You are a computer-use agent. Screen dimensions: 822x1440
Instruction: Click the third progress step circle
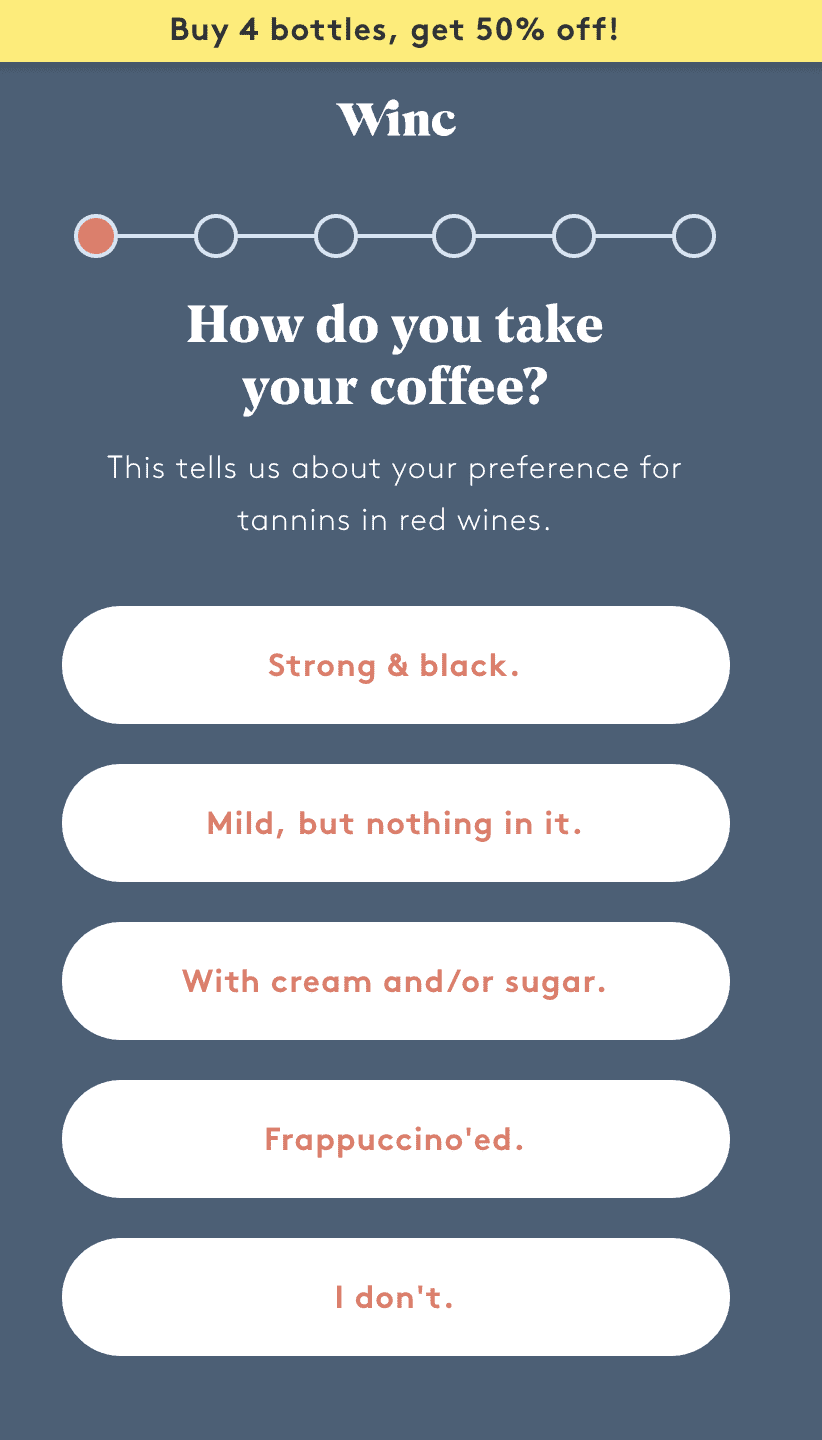(335, 236)
